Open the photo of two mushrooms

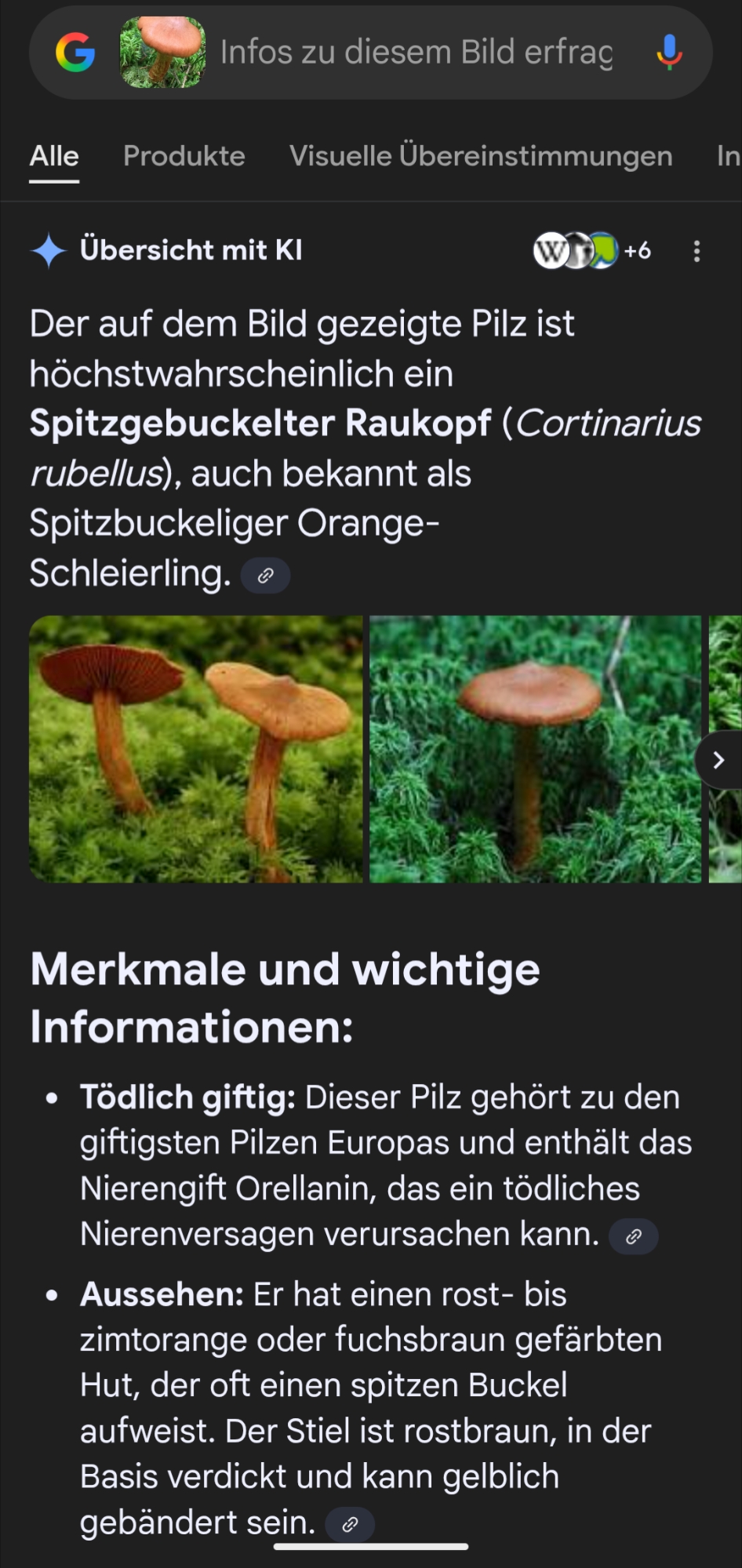coord(196,749)
